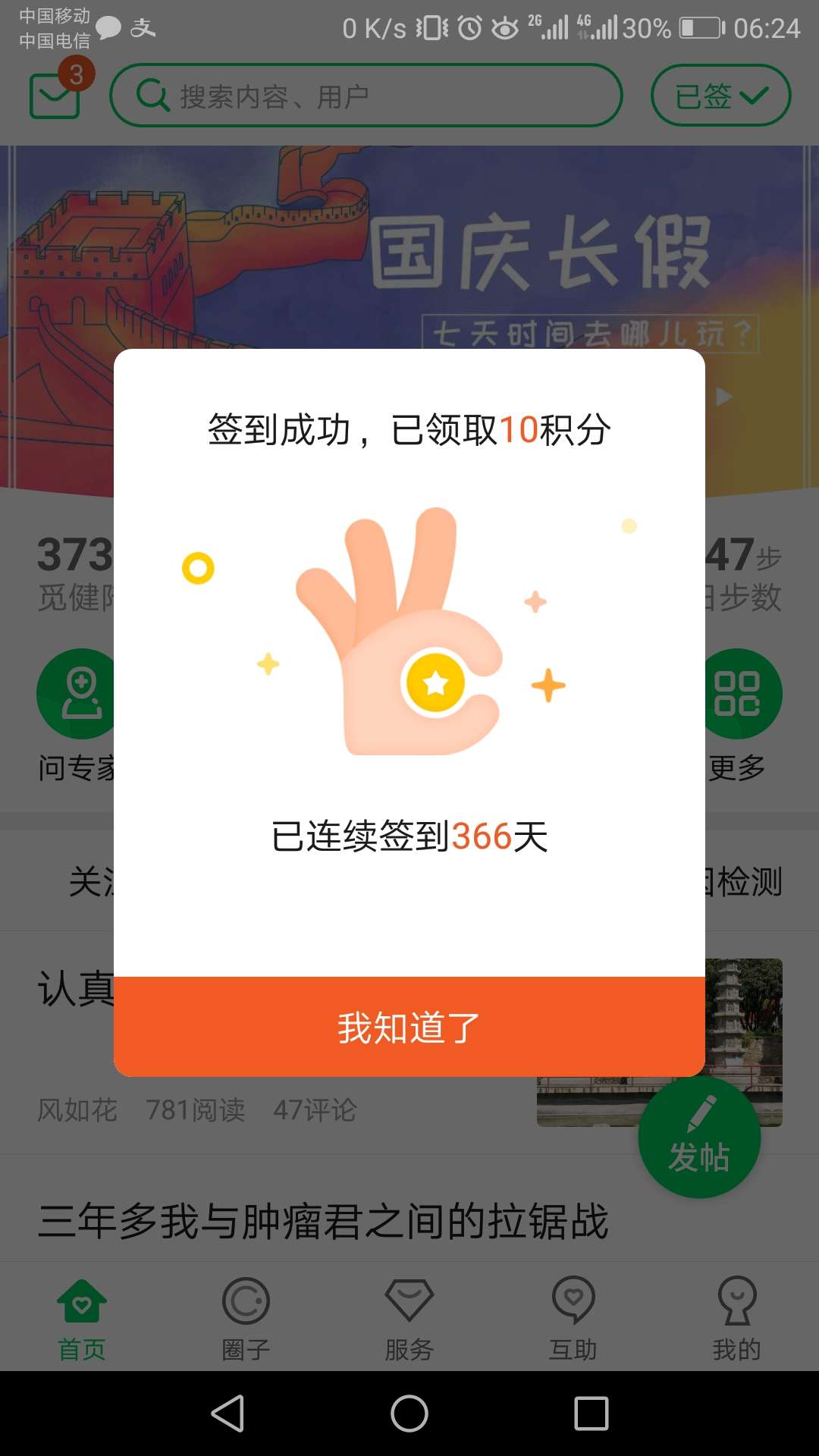The image size is (819, 1456).
Task: Expand the 已签 check-in dropdown
Action: point(719,94)
